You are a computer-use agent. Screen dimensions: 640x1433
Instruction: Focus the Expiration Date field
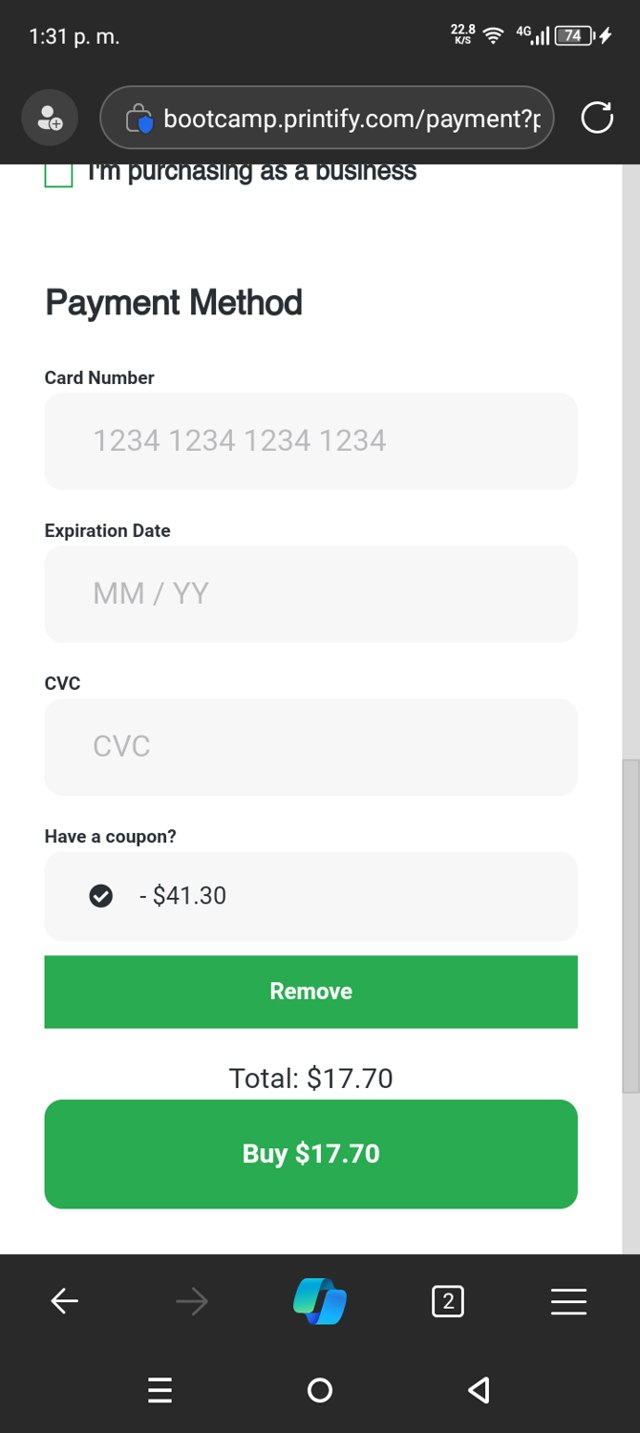coord(311,594)
